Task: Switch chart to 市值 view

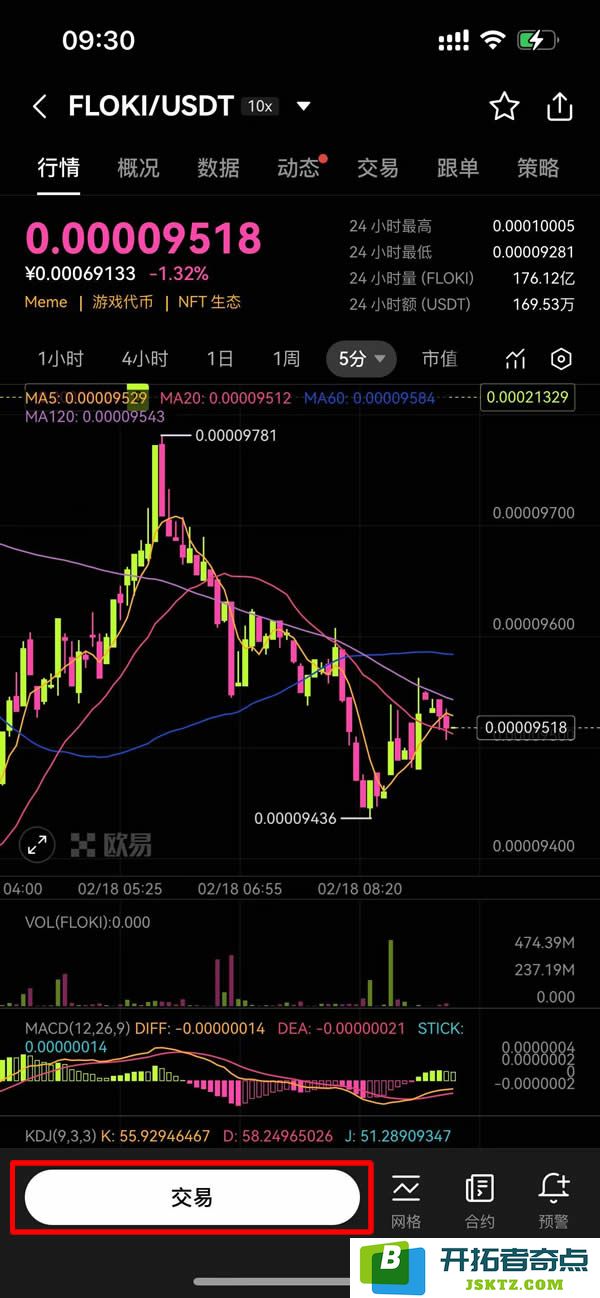Action: tap(439, 359)
